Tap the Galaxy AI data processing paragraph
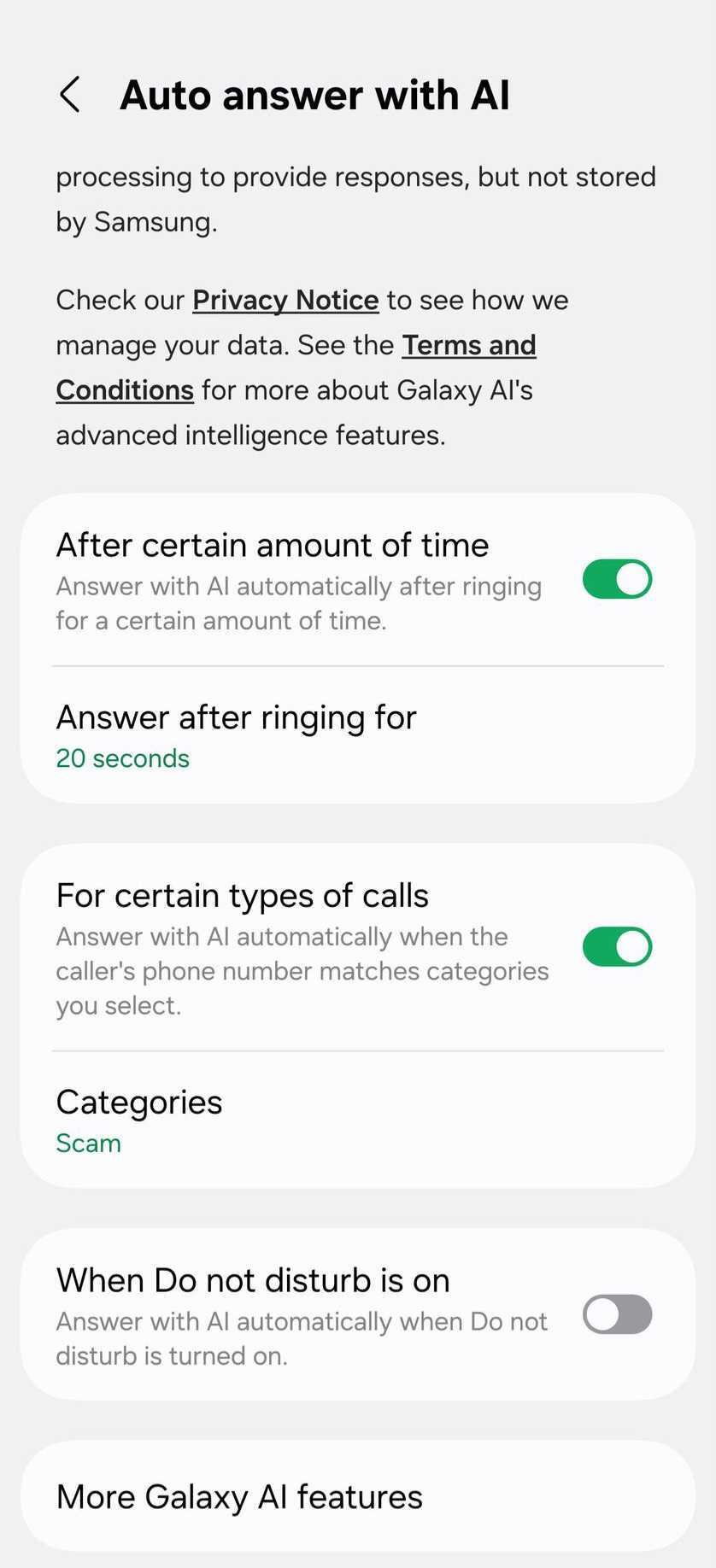This screenshot has height=1568, width=716. click(355, 198)
